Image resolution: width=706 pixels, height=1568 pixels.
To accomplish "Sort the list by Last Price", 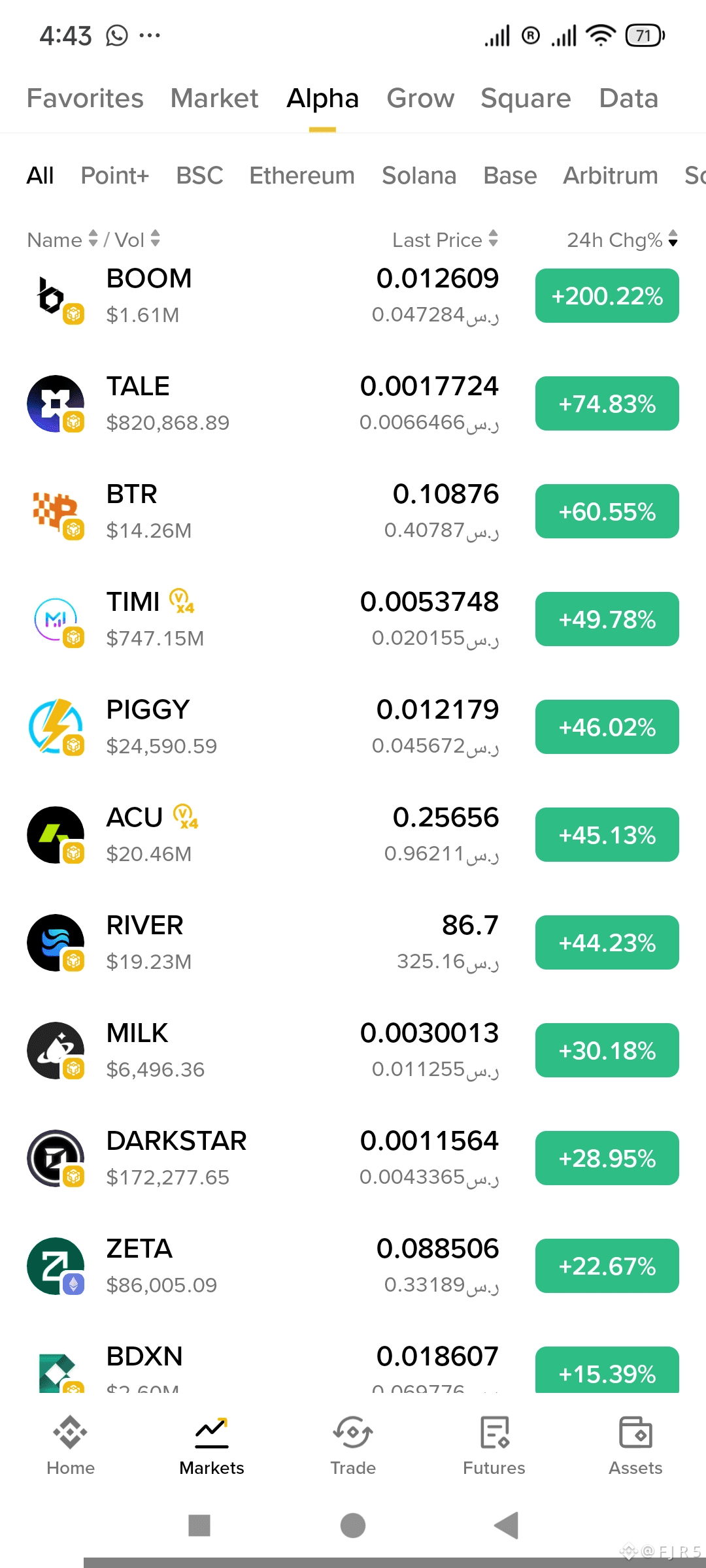I will 445,240.
